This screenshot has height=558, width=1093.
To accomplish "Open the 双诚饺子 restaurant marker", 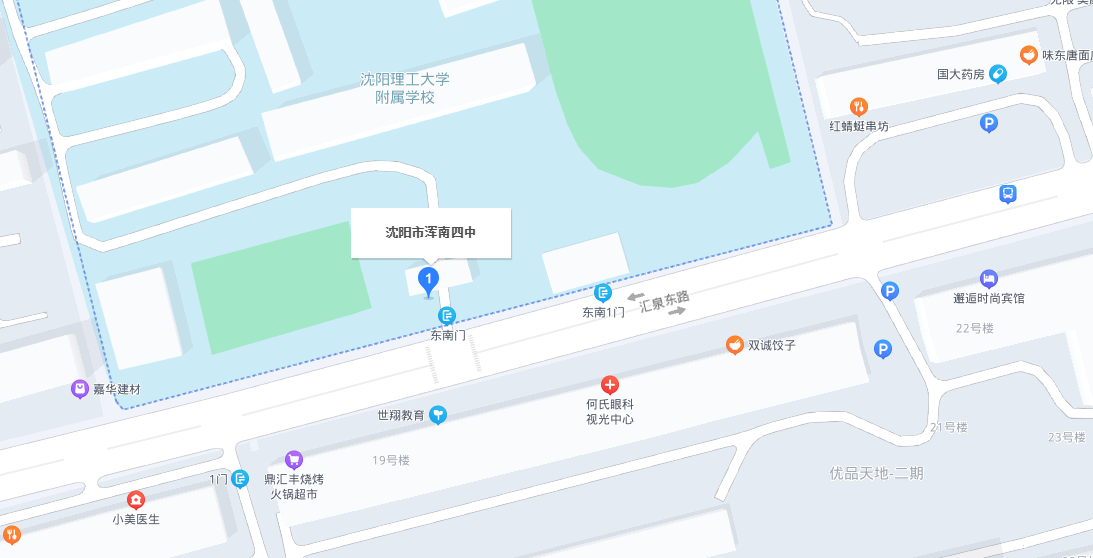I will coord(735,345).
